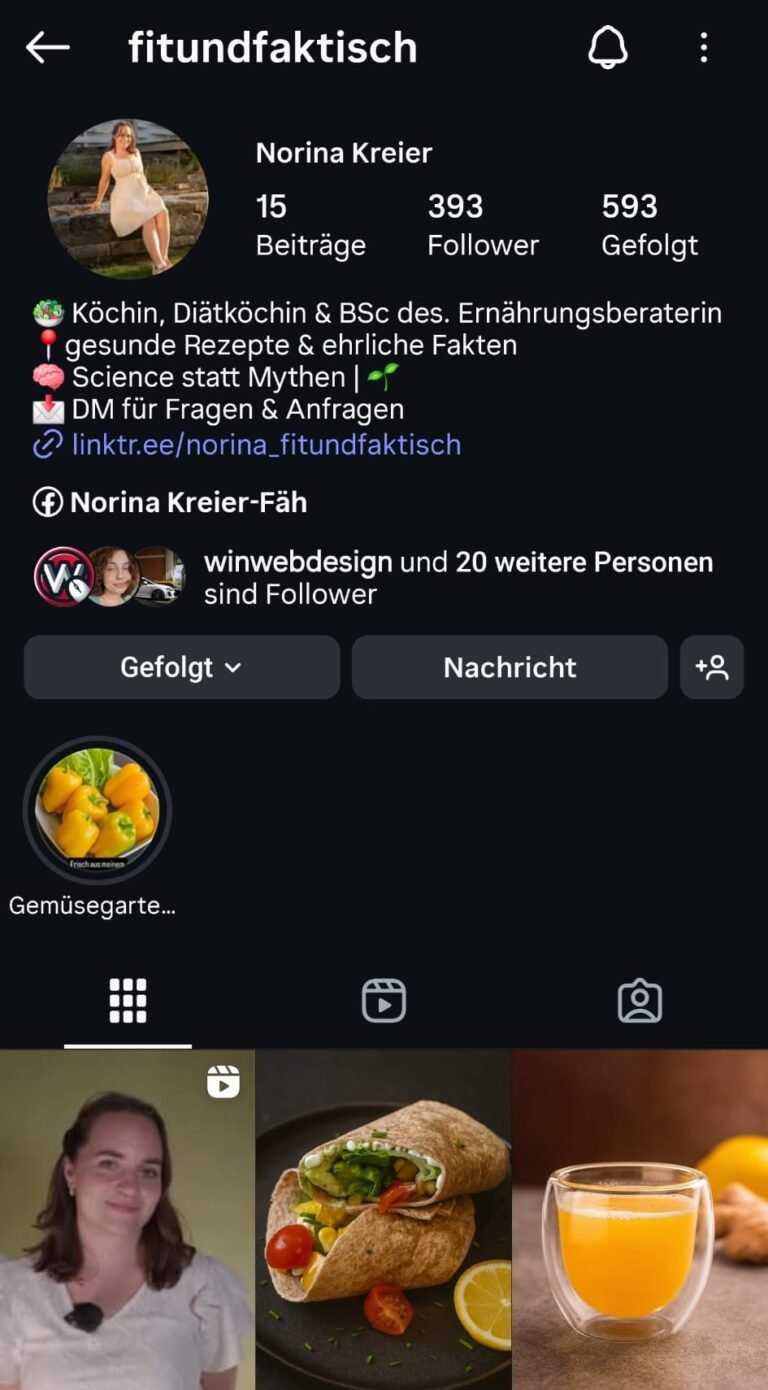The image size is (768, 1390).
Task: Tap the Nachricht button
Action: (509, 667)
